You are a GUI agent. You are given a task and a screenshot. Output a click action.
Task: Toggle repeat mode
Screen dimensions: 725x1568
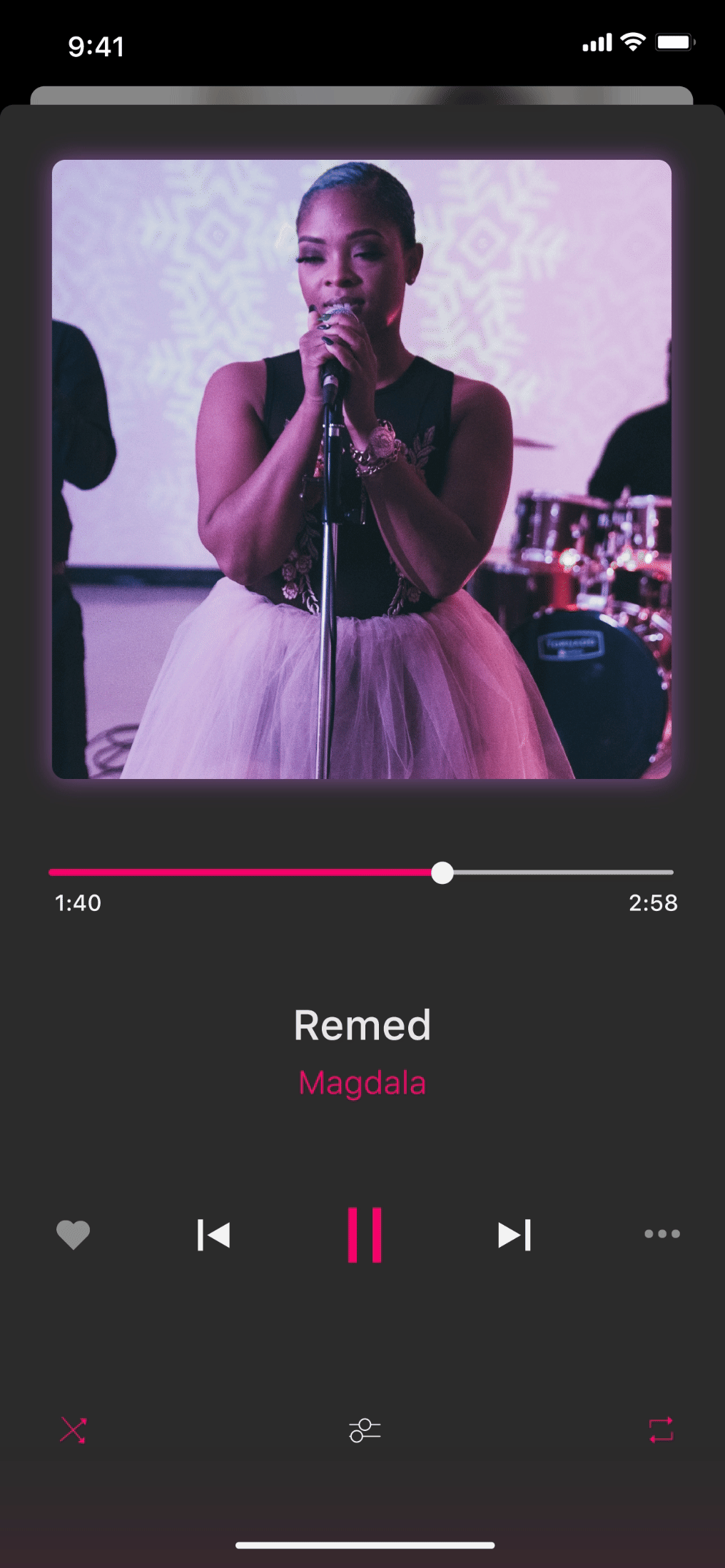661,1430
